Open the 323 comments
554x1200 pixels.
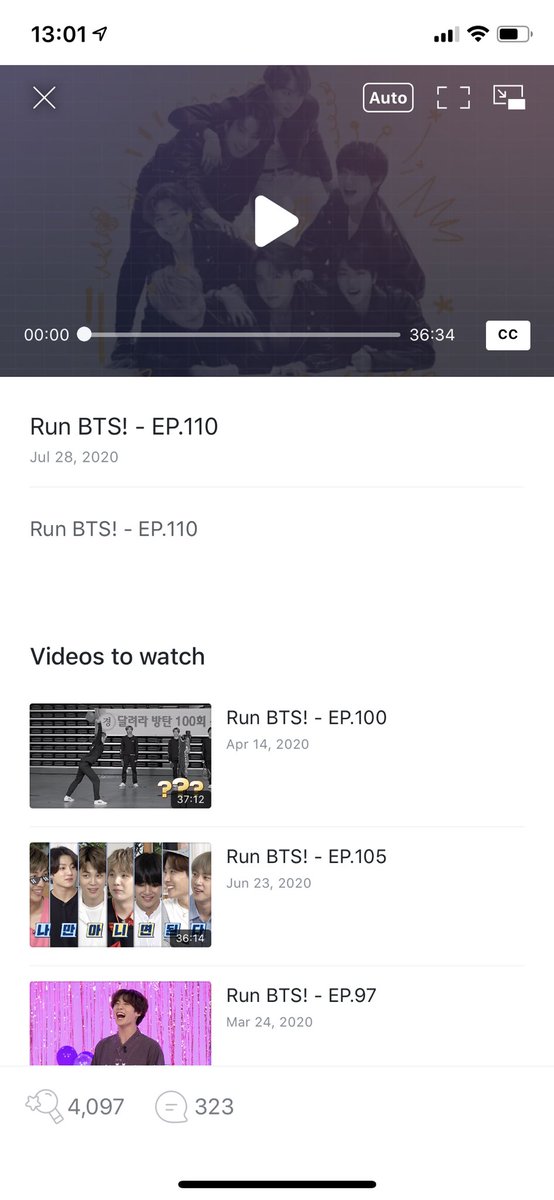tap(195, 1107)
